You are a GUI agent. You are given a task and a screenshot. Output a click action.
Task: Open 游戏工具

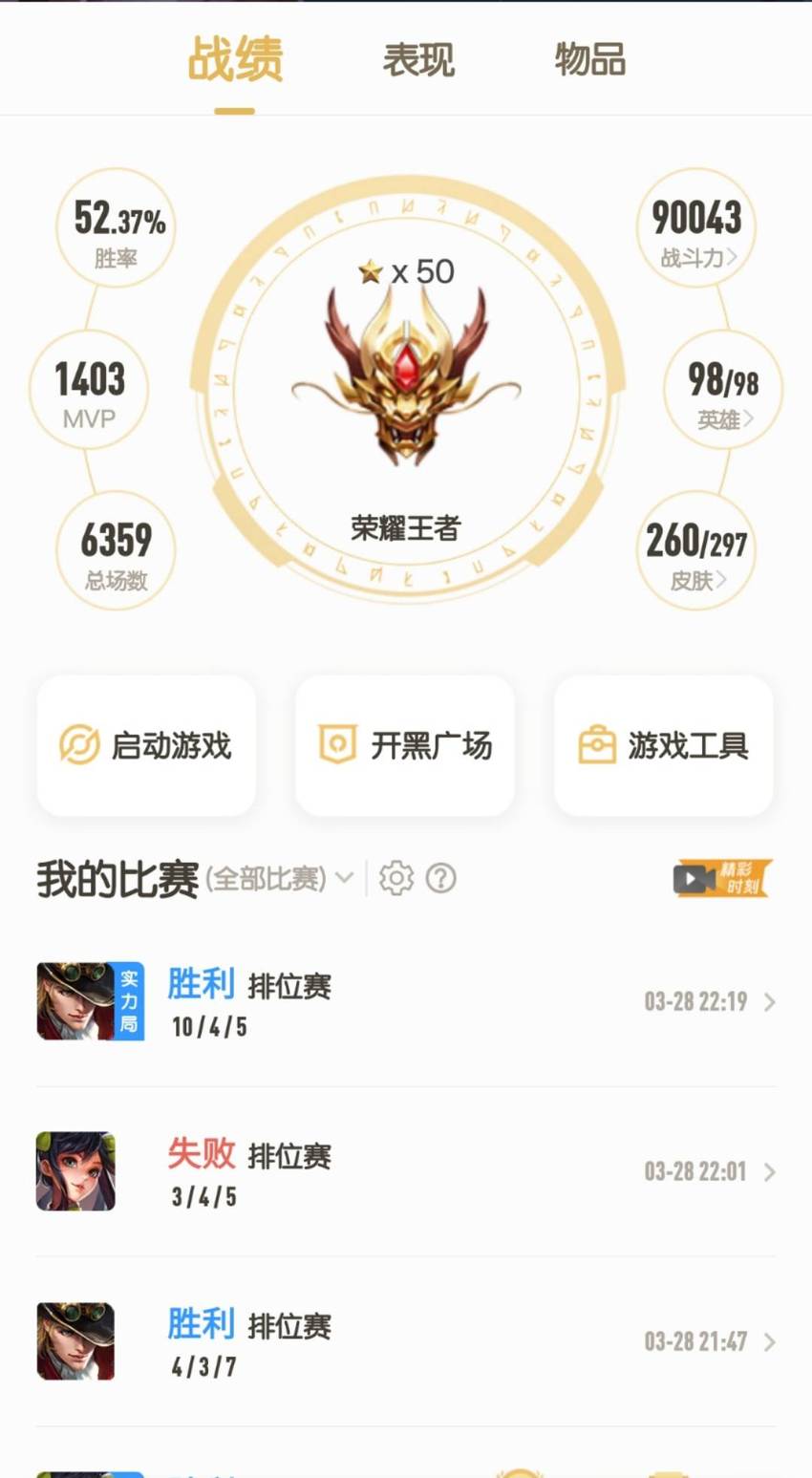pyautogui.click(x=664, y=745)
